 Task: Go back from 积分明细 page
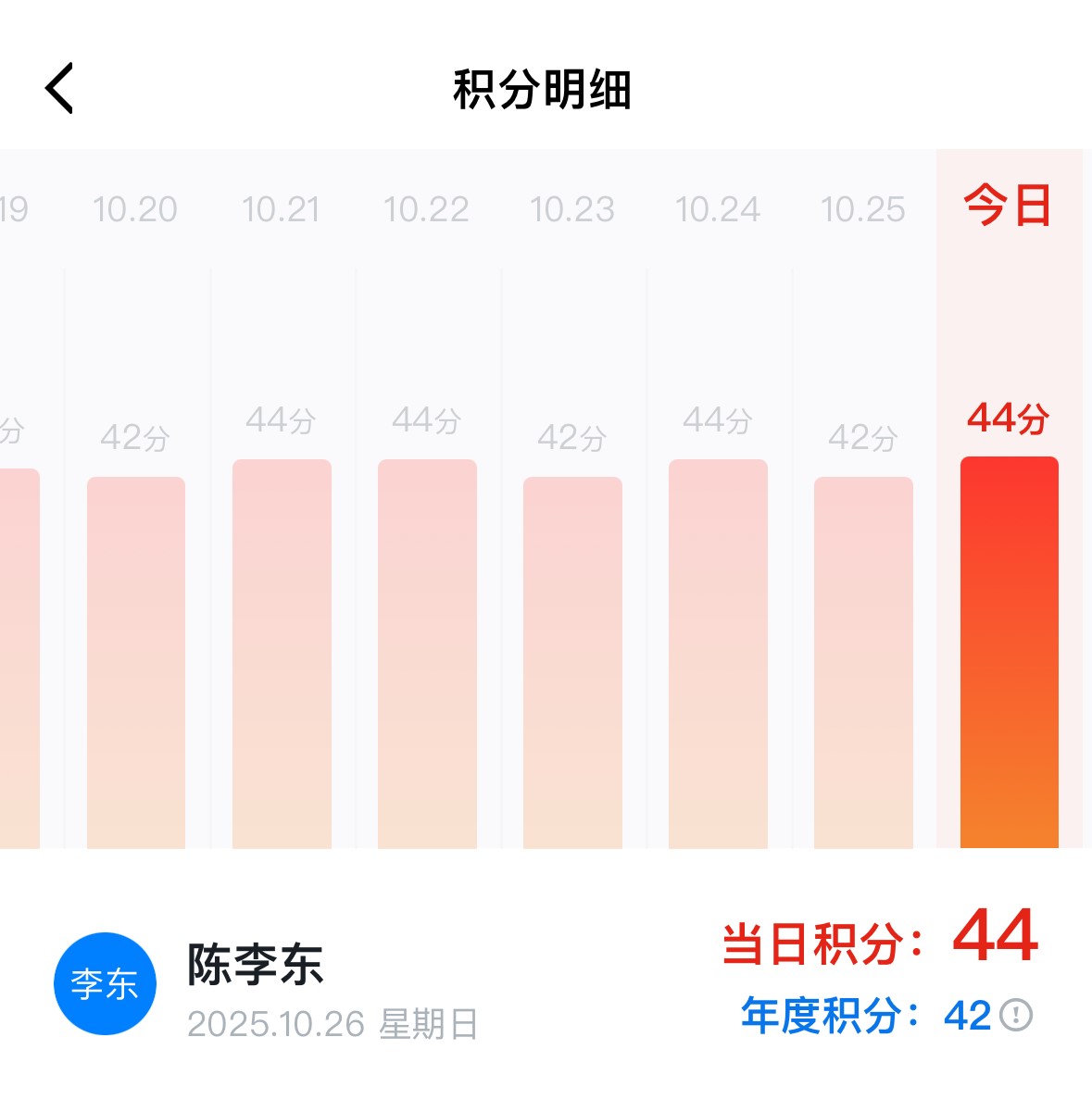point(59,89)
